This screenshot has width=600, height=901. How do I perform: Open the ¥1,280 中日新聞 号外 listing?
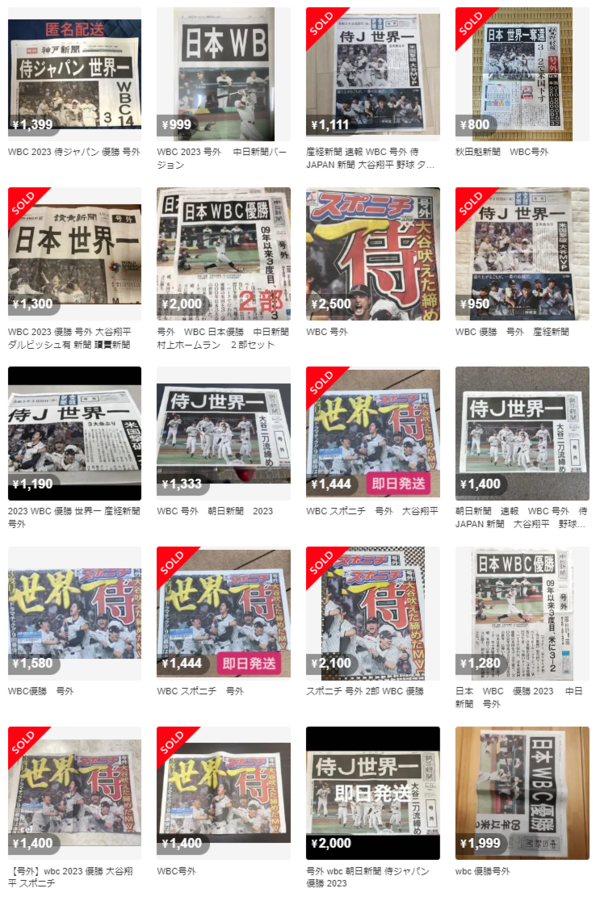coord(521,613)
